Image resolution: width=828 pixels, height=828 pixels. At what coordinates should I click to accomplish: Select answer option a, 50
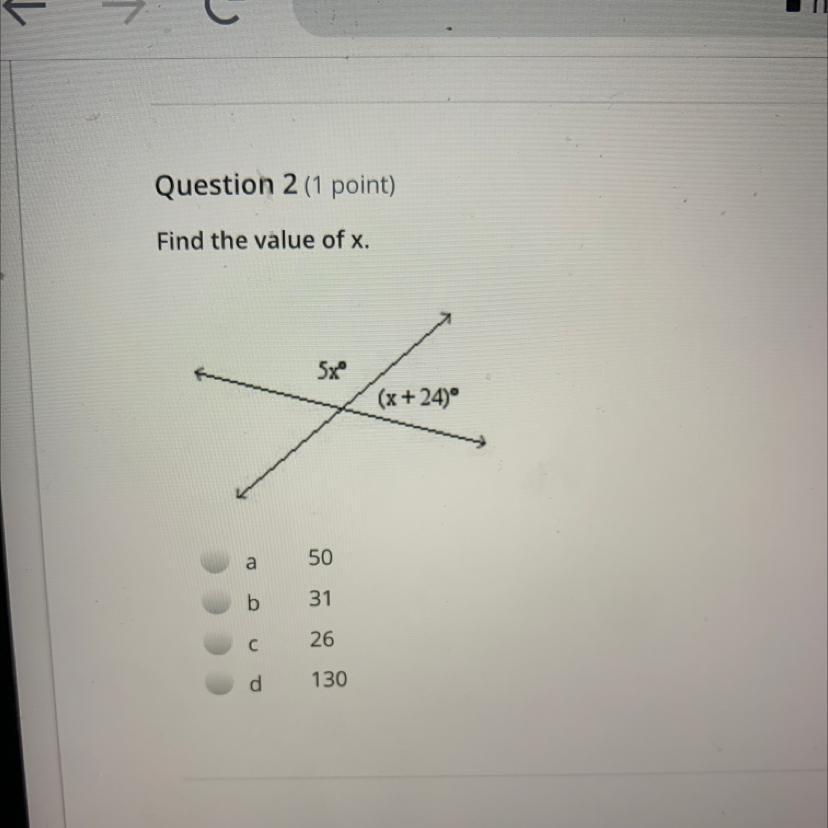(x=213, y=562)
